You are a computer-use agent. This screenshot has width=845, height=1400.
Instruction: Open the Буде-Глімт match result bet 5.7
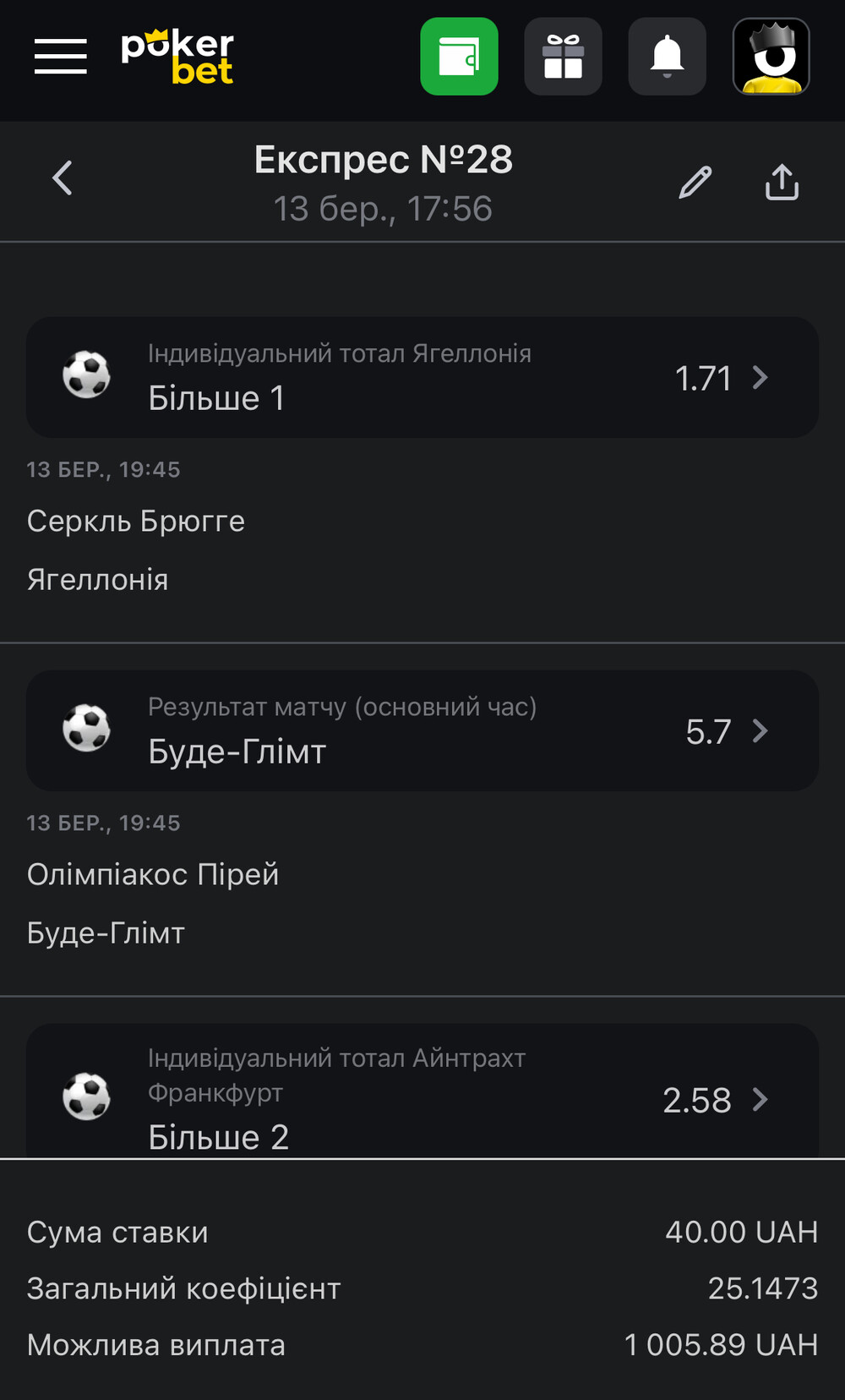[x=422, y=730]
